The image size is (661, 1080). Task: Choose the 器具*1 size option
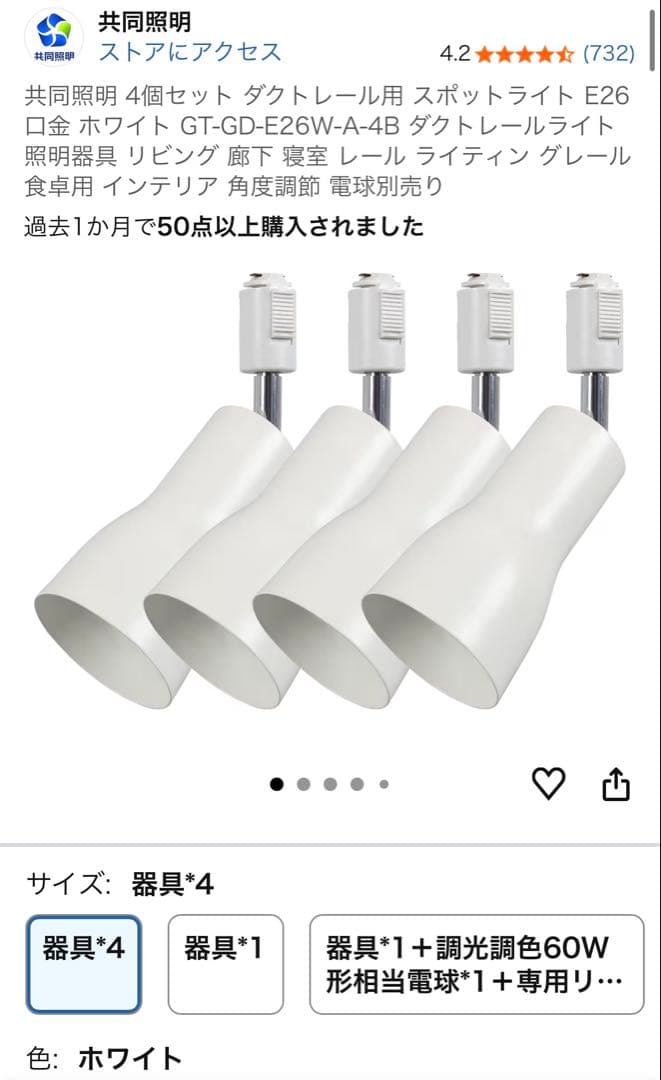[x=225, y=964]
